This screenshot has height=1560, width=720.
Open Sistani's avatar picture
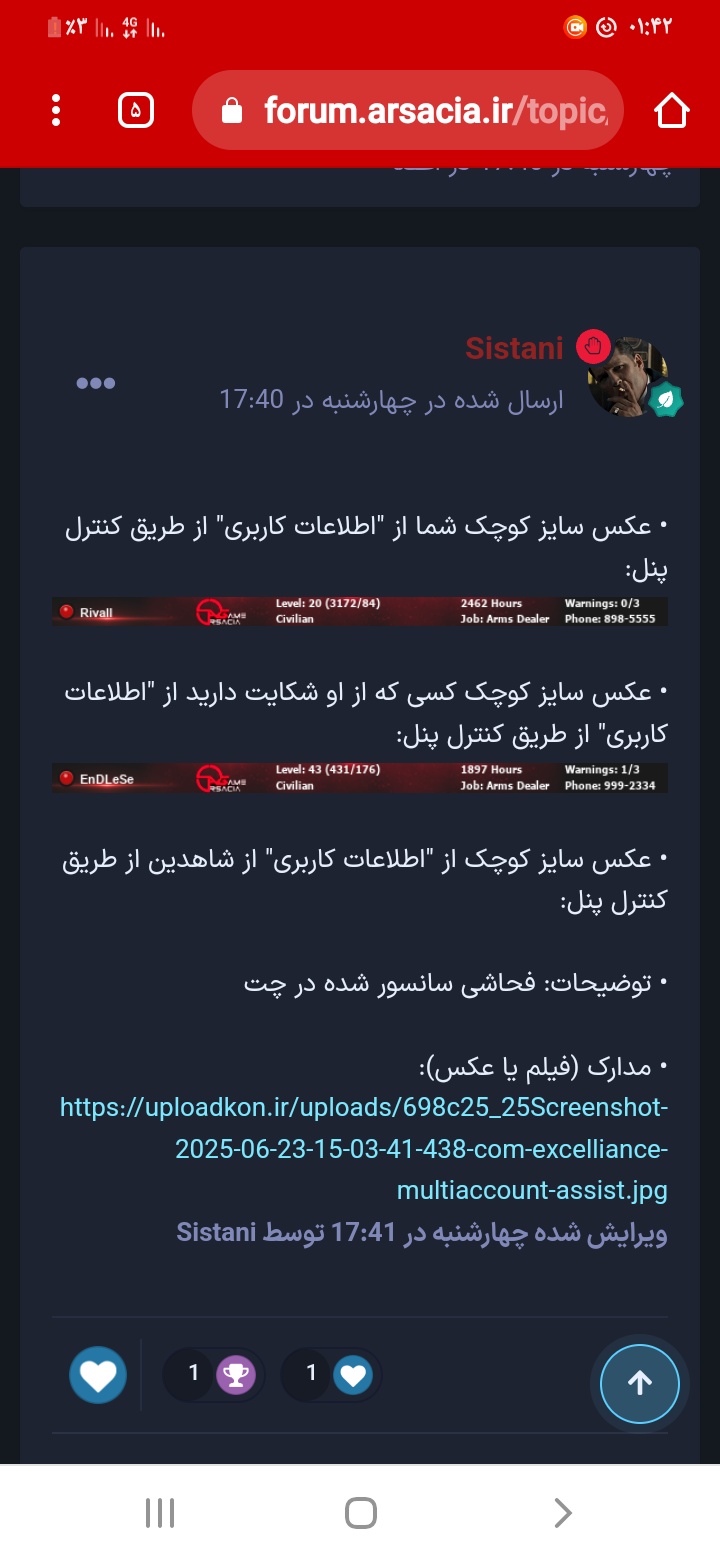tap(628, 376)
